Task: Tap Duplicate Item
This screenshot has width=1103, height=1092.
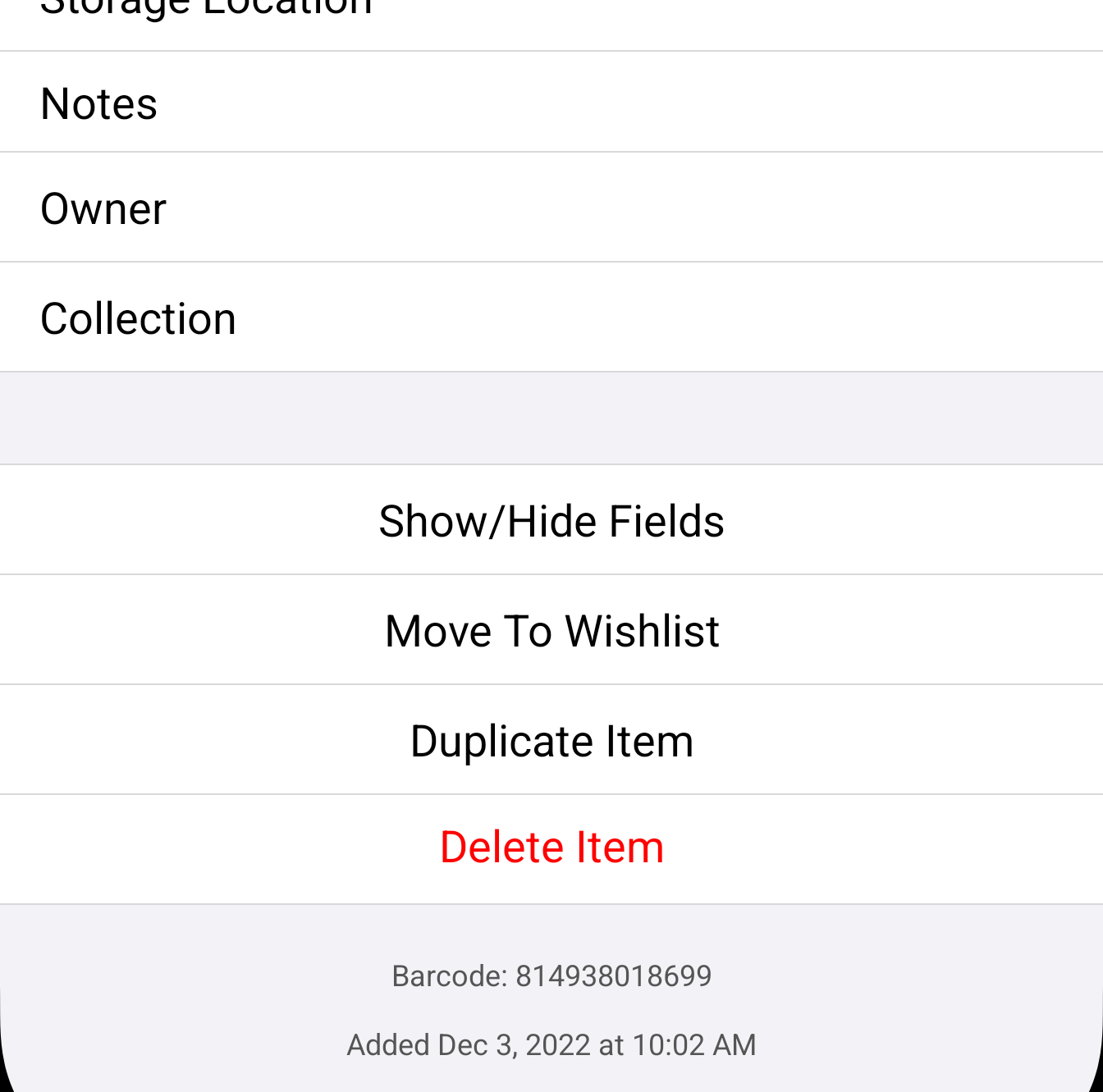Action: coord(551,741)
